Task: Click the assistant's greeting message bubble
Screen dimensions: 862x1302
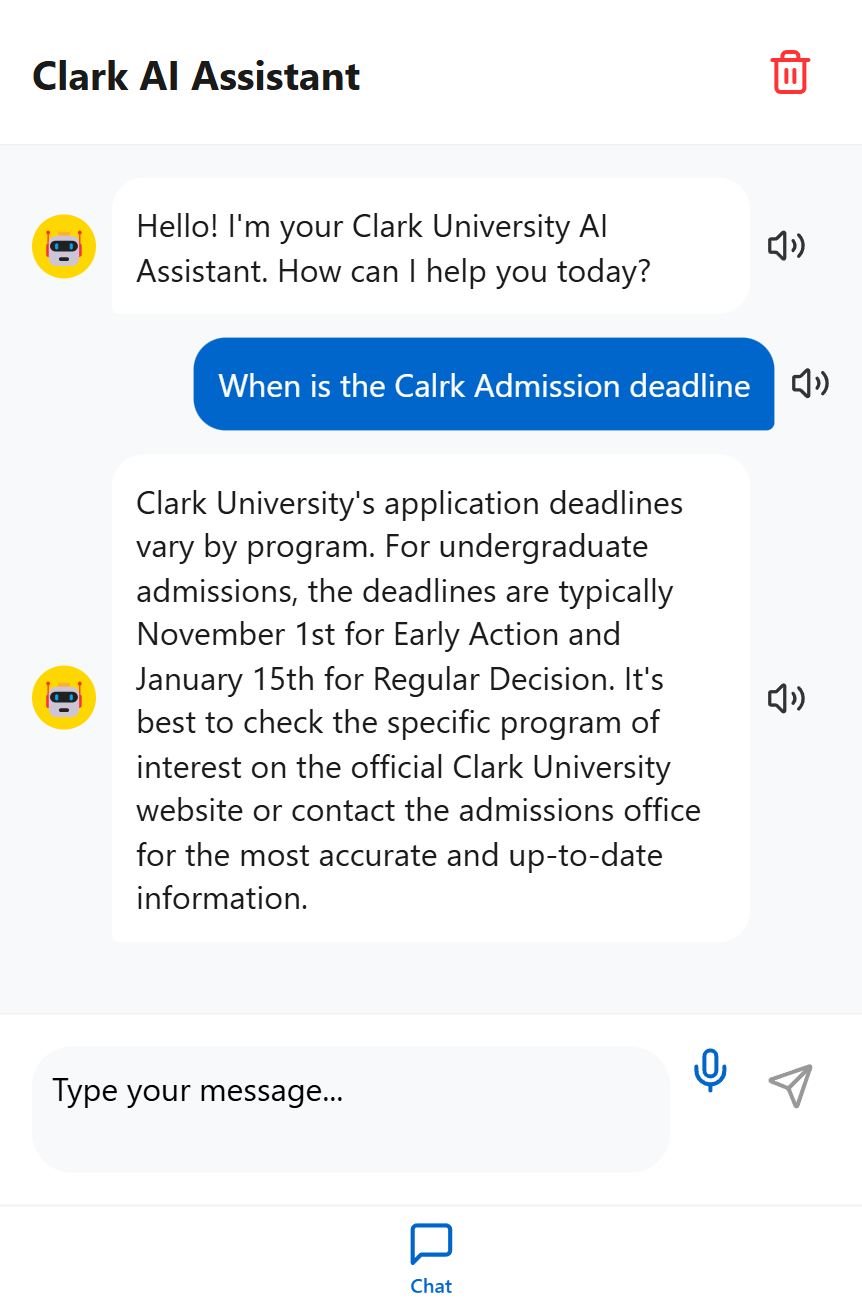Action: click(x=430, y=245)
